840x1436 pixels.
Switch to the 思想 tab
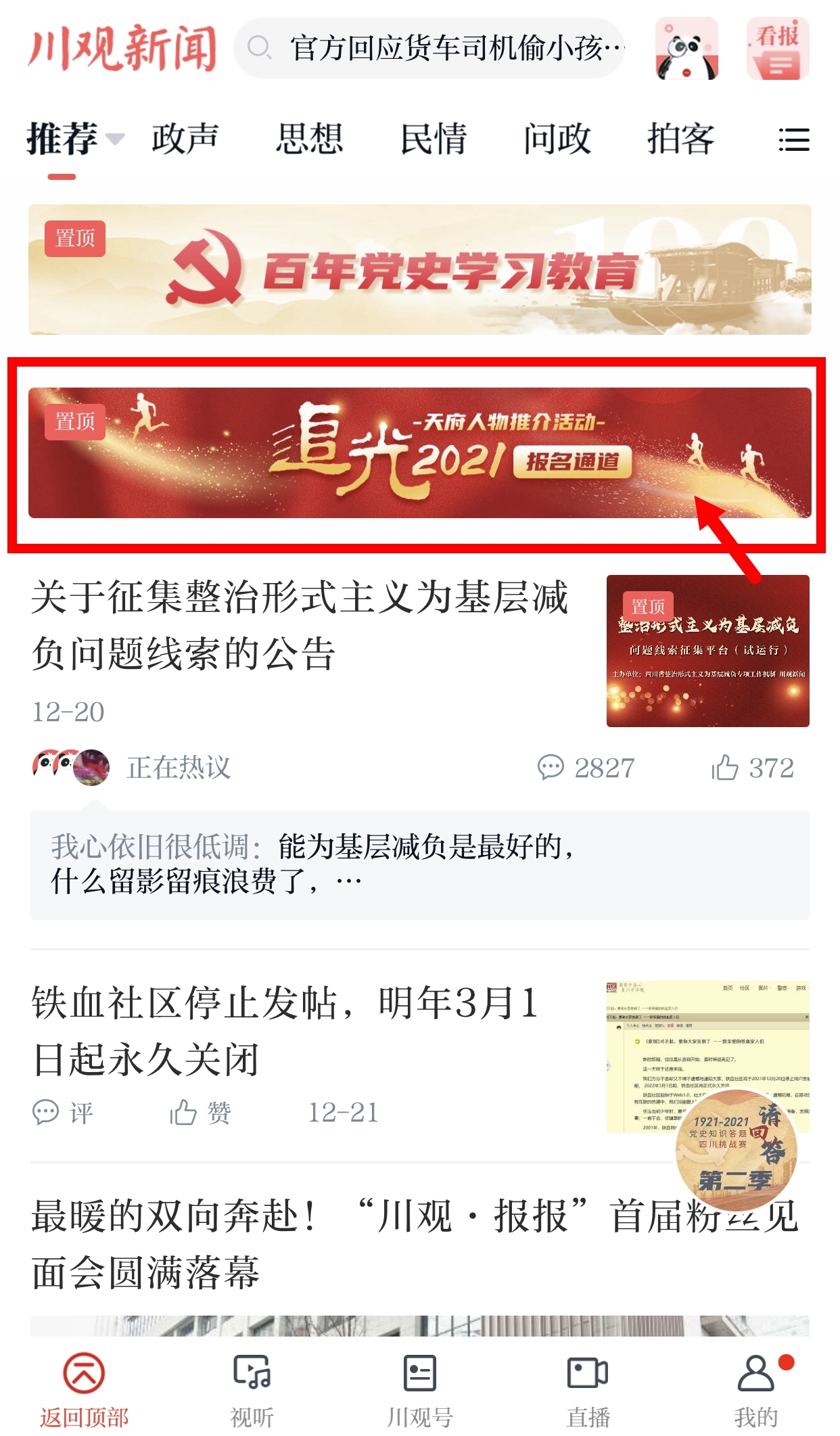[309, 139]
